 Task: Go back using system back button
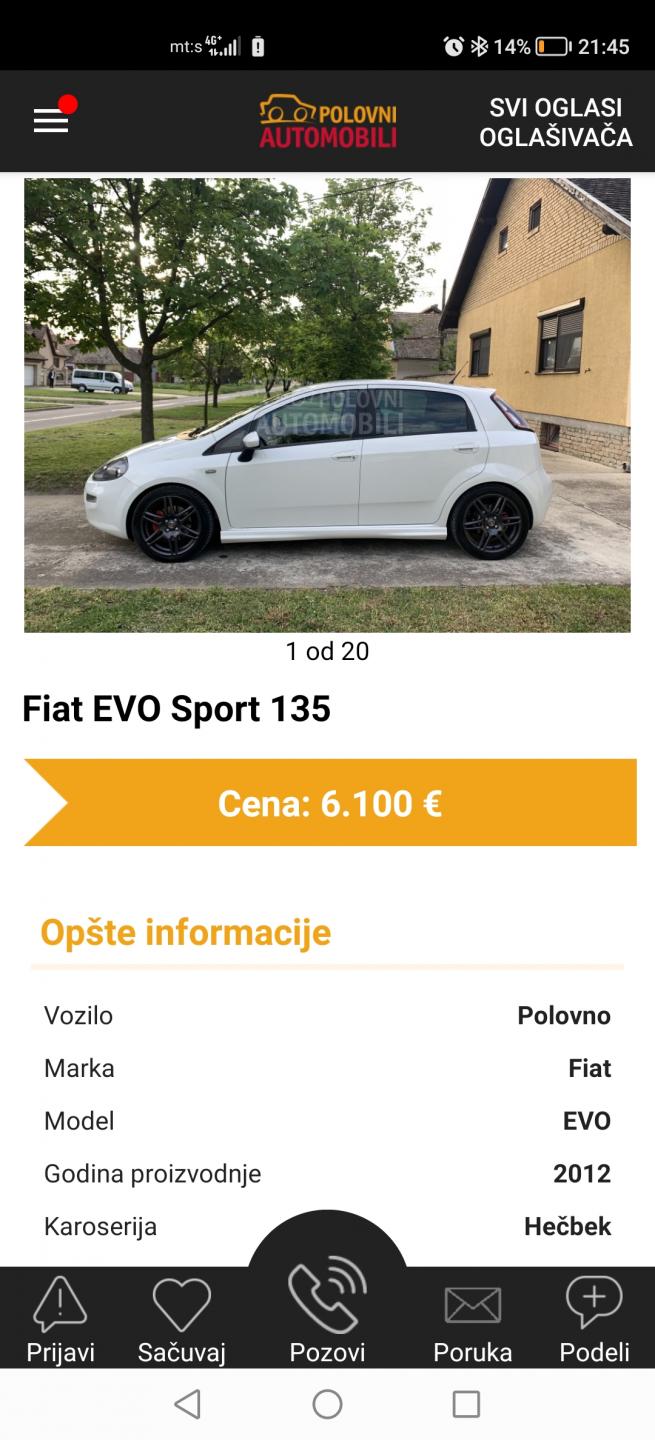(x=187, y=1404)
